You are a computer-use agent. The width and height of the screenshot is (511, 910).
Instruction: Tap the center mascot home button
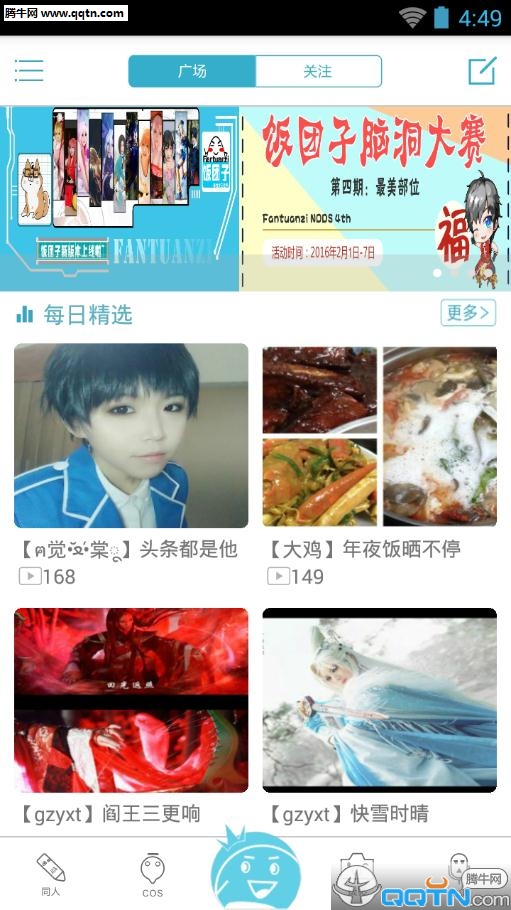[x=256, y=869]
